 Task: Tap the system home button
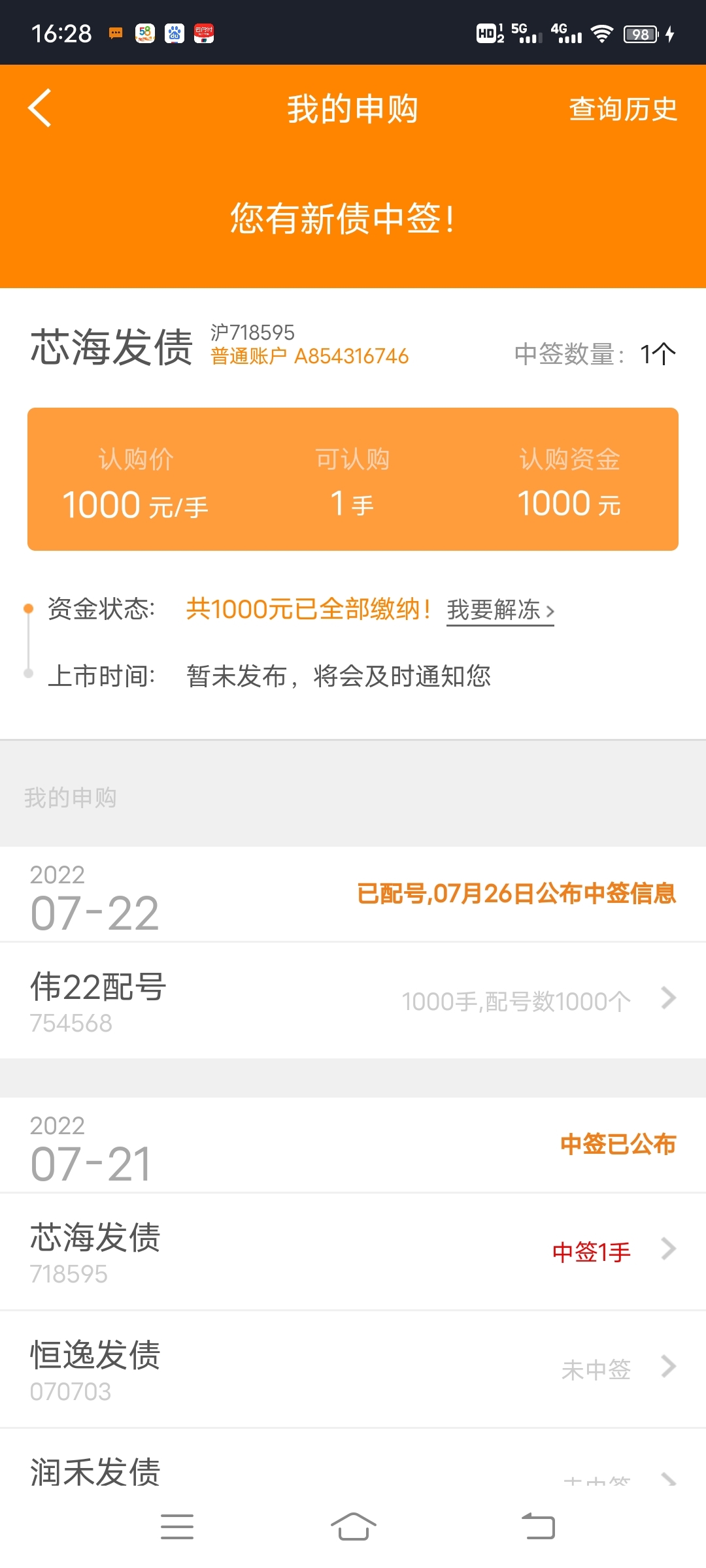click(353, 1527)
